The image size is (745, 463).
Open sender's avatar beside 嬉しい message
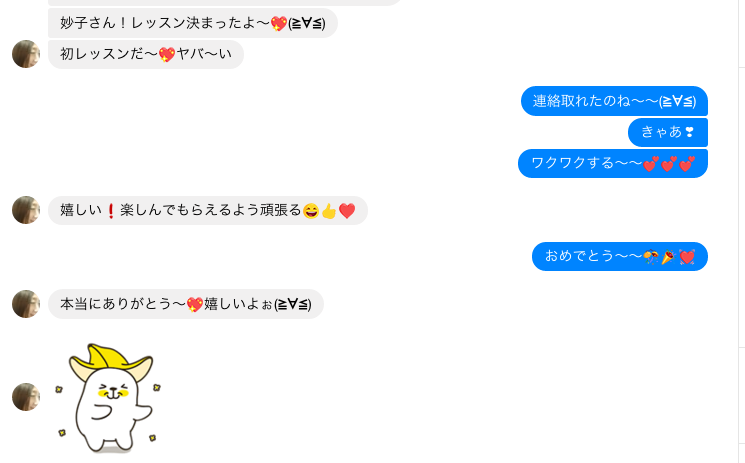(x=25, y=210)
